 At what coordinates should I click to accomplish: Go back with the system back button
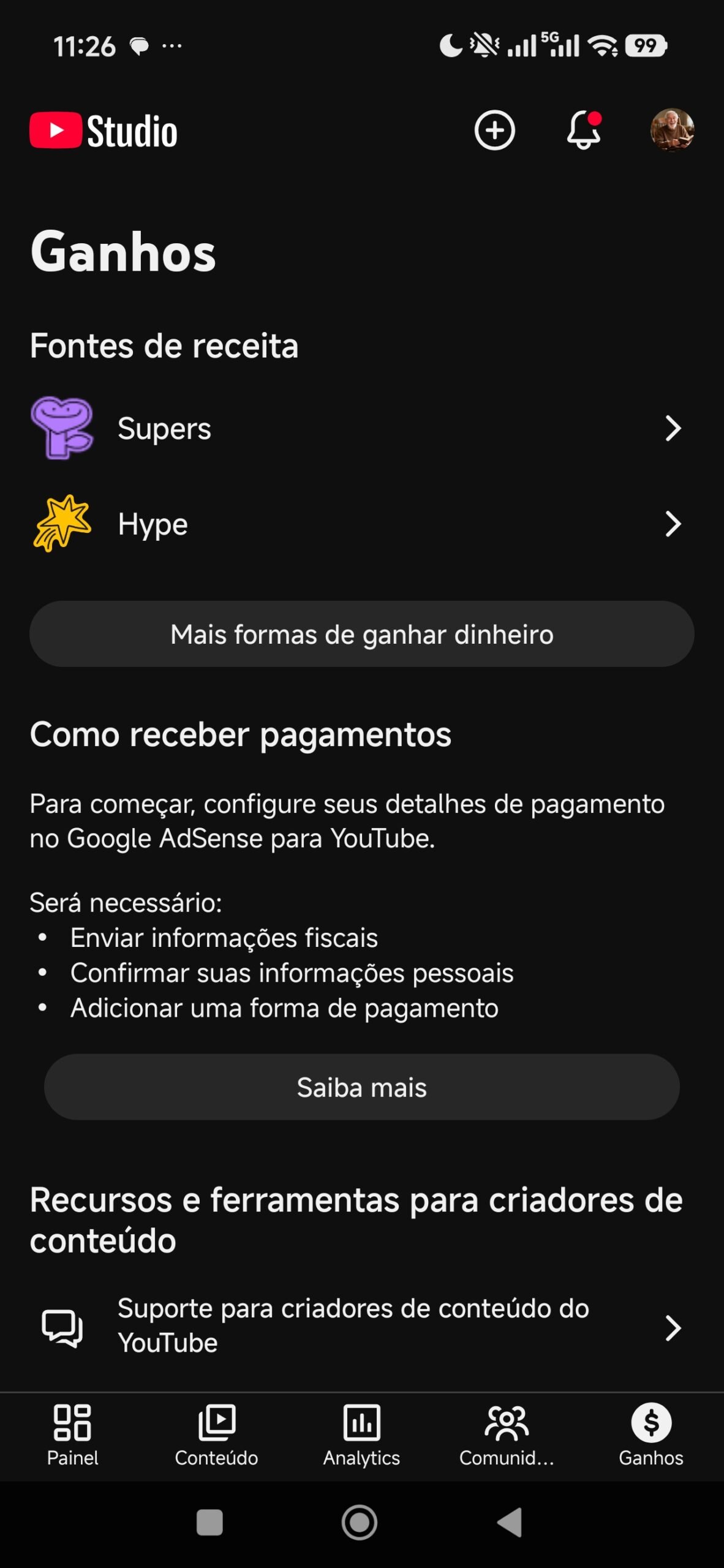pyautogui.click(x=510, y=1522)
